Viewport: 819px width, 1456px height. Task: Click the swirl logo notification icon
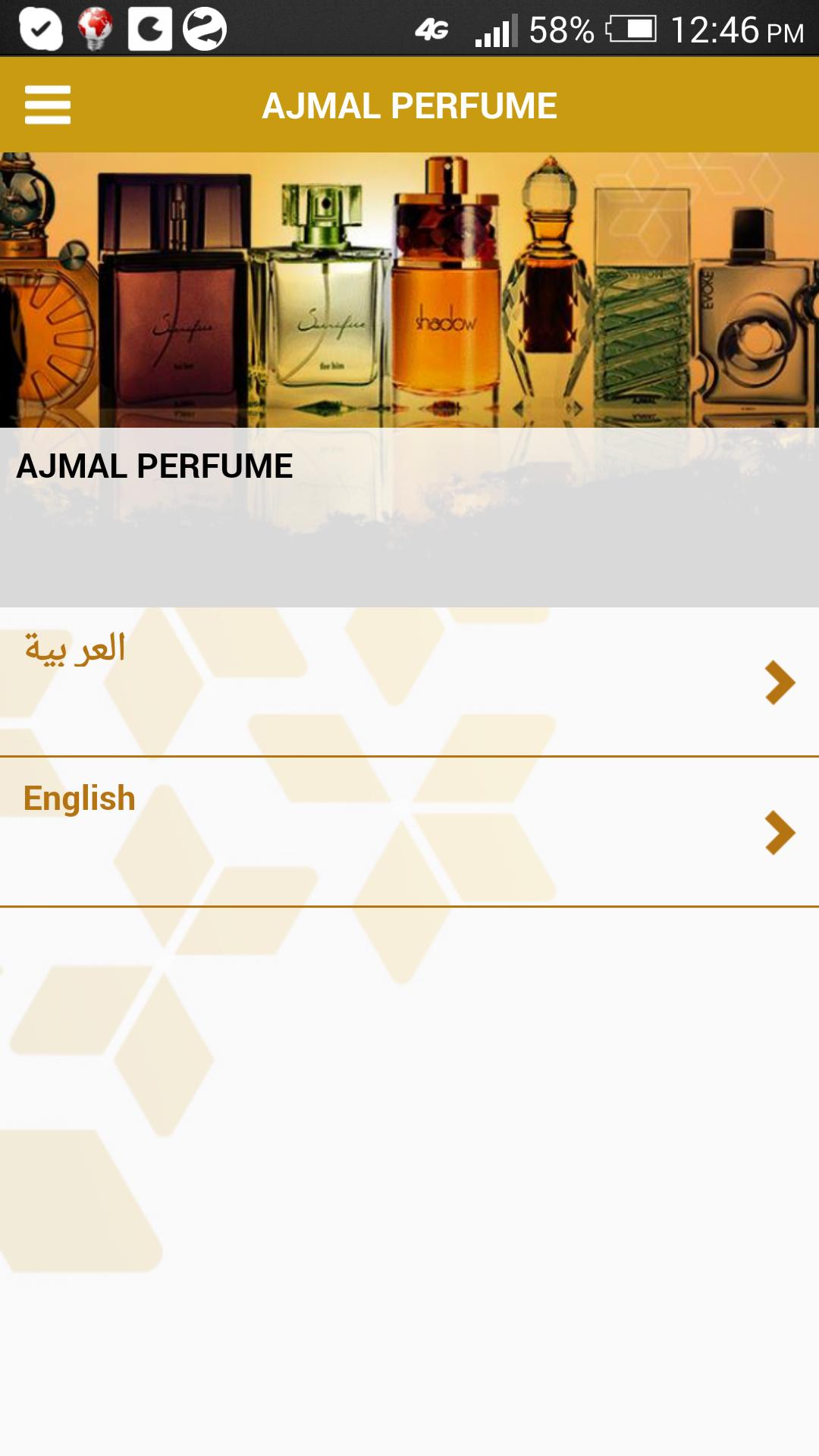pyautogui.click(x=203, y=28)
